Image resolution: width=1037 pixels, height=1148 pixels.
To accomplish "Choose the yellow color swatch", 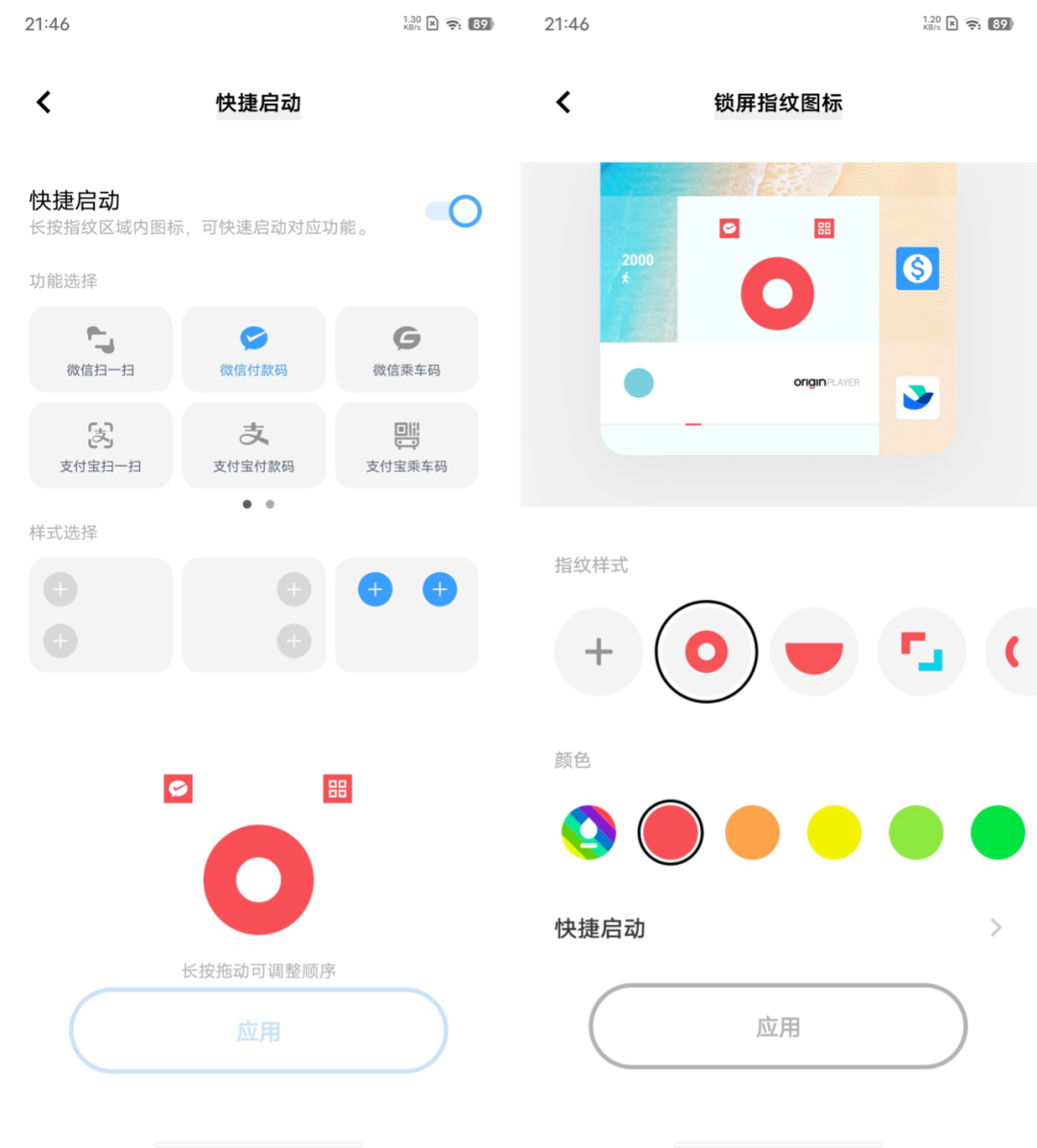I will click(x=833, y=832).
